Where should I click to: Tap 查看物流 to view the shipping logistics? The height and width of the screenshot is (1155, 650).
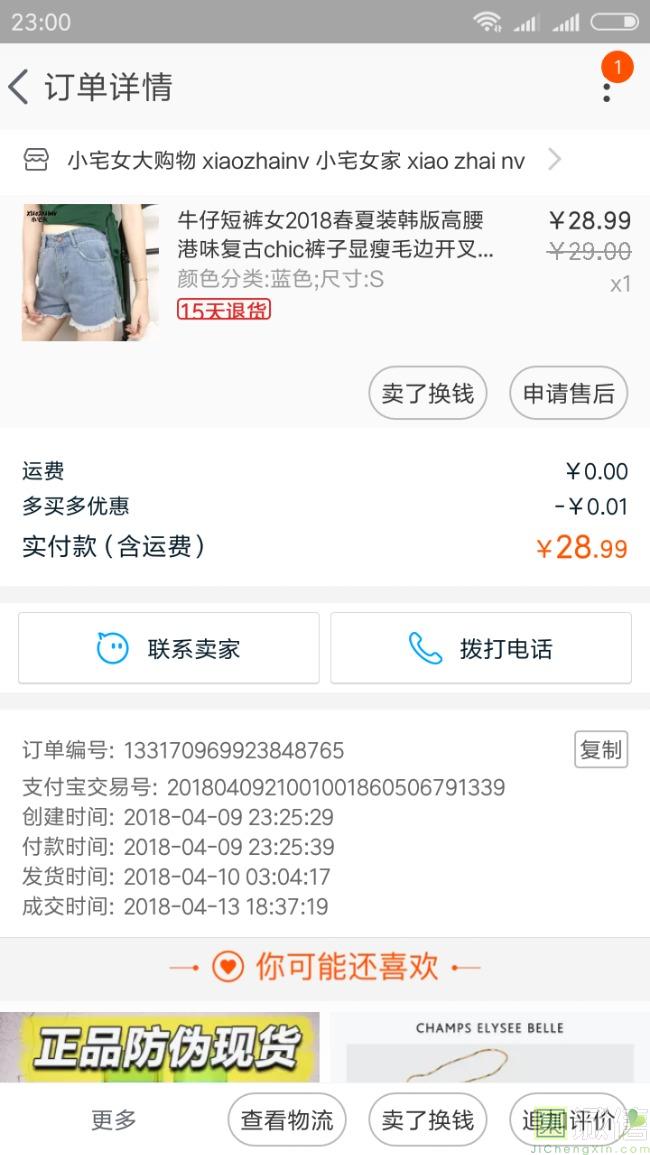pyautogui.click(x=287, y=1121)
